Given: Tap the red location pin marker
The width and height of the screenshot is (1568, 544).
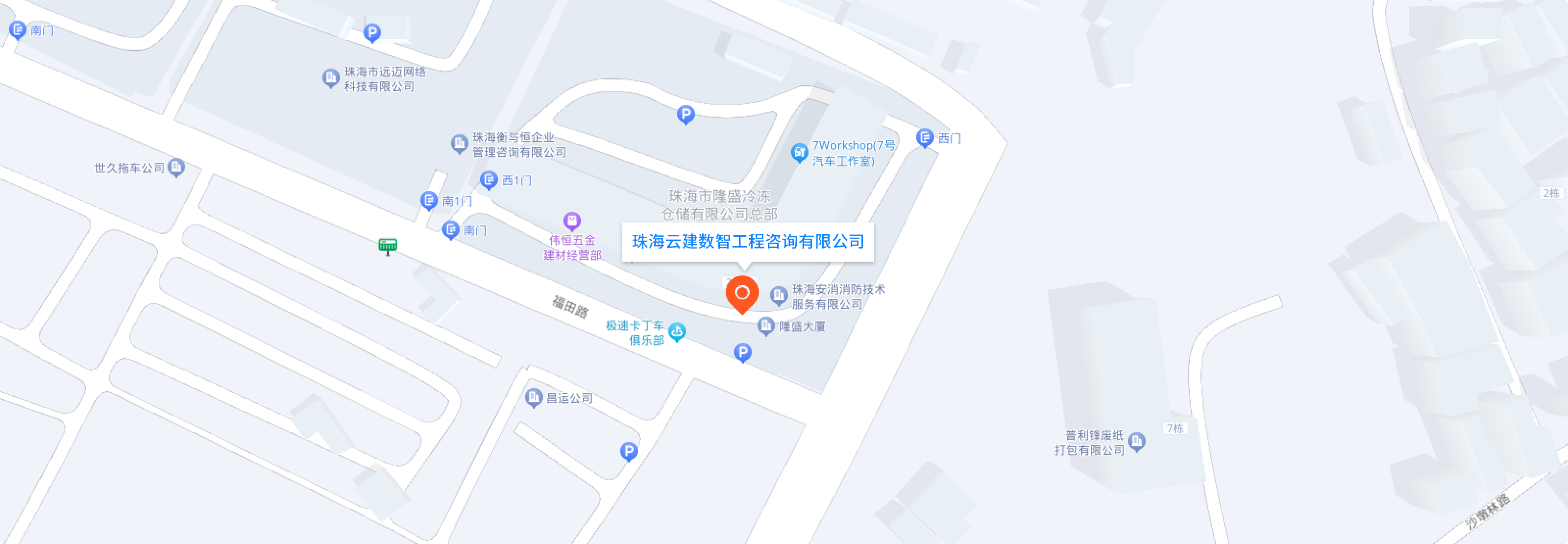Looking at the screenshot, I should (742, 293).
